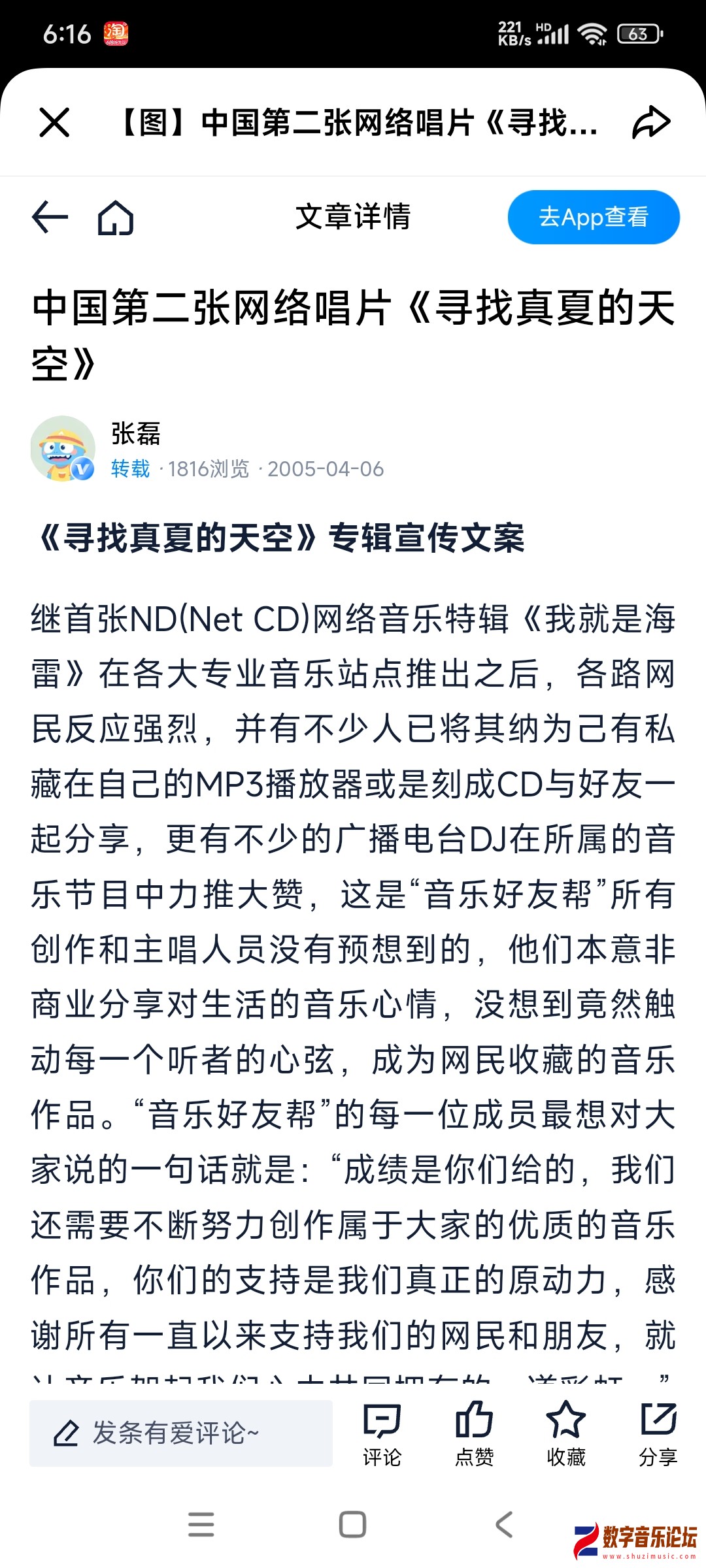This screenshot has width=706, height=1568.
Task: Tap 去App查看 button
Action: (593, 217)
